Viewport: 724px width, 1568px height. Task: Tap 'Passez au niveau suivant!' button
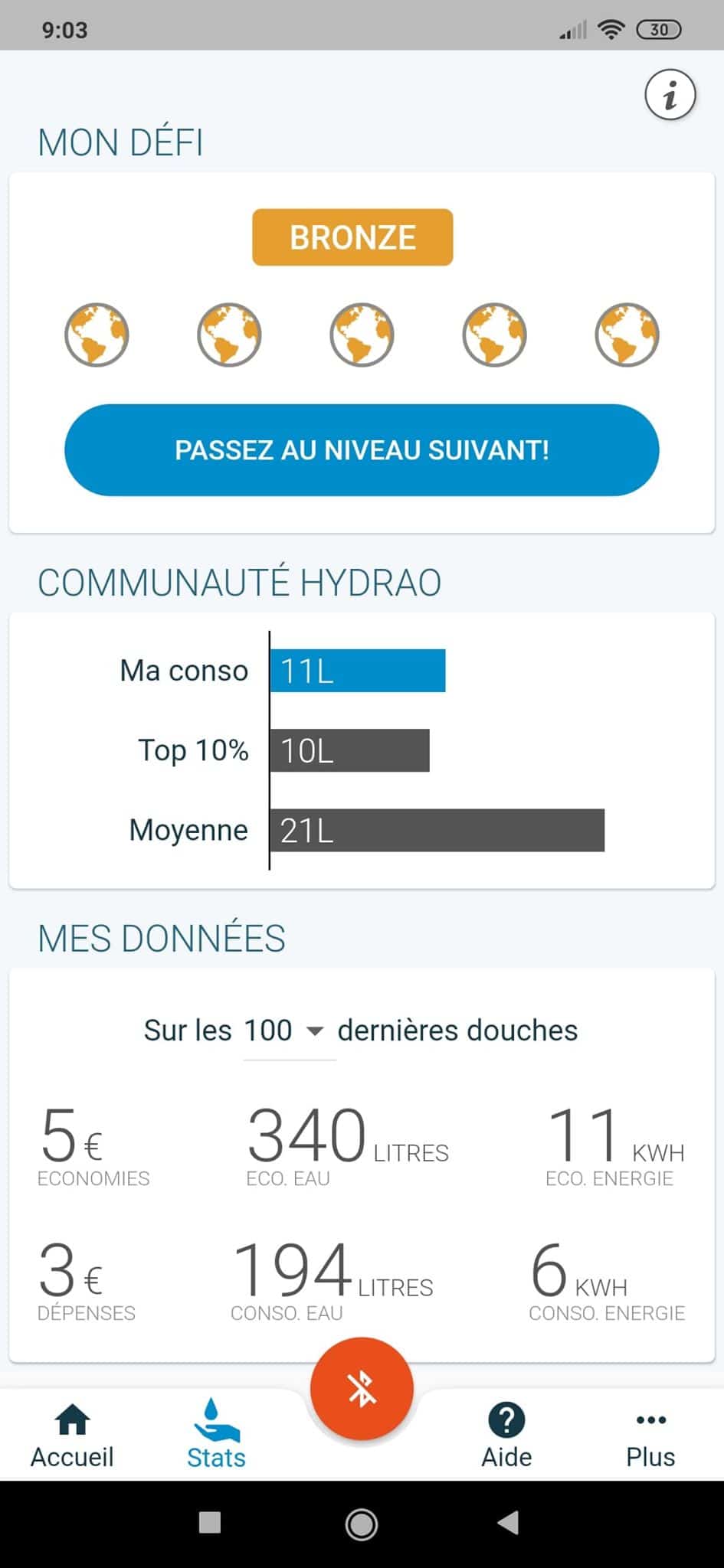tap(362, 450)
